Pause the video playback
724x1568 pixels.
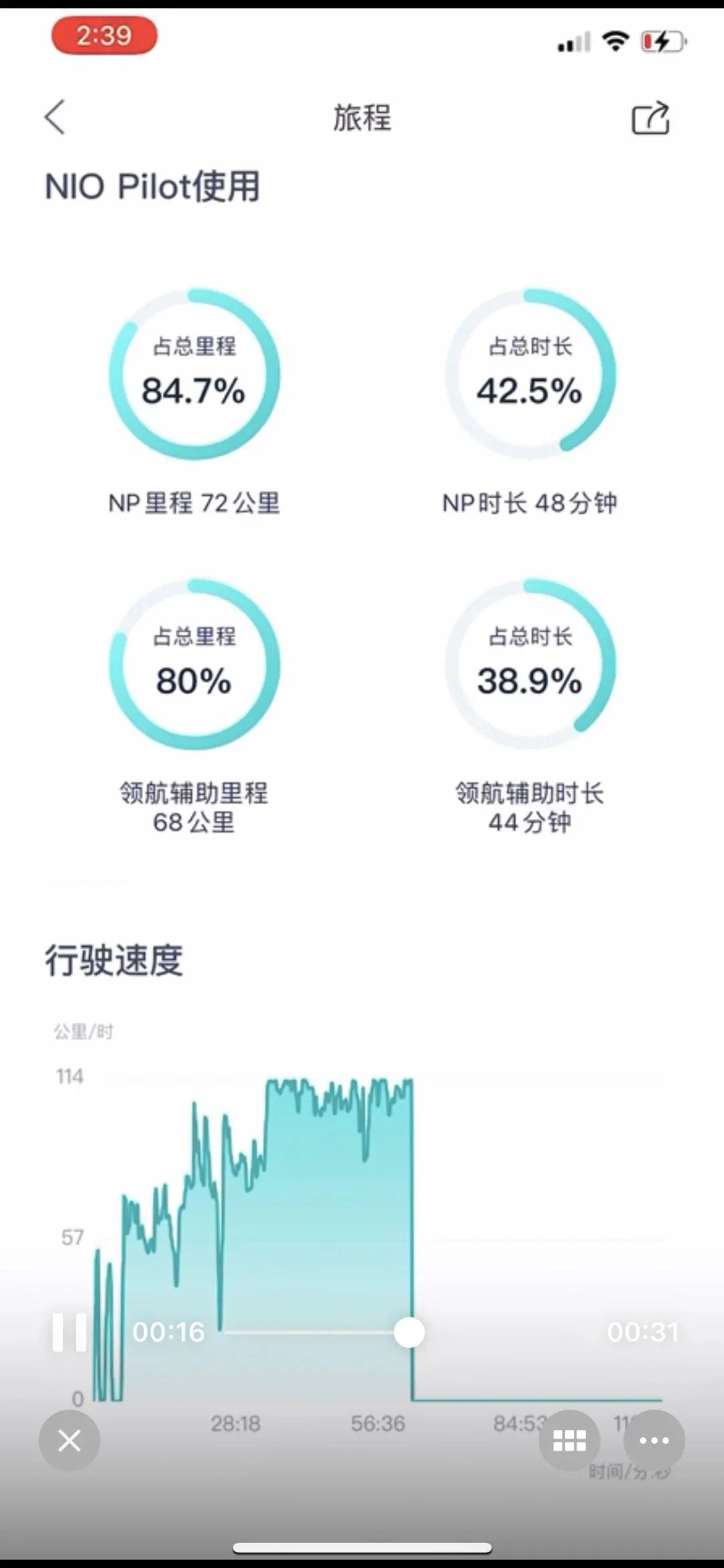(x=70, y=1332)
